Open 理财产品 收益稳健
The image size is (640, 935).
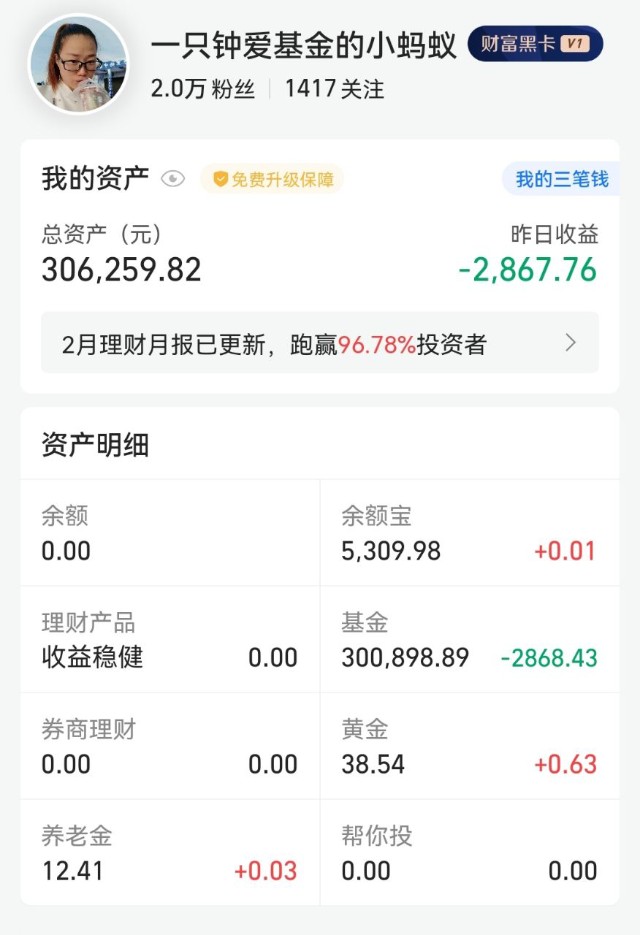[170, 639]
